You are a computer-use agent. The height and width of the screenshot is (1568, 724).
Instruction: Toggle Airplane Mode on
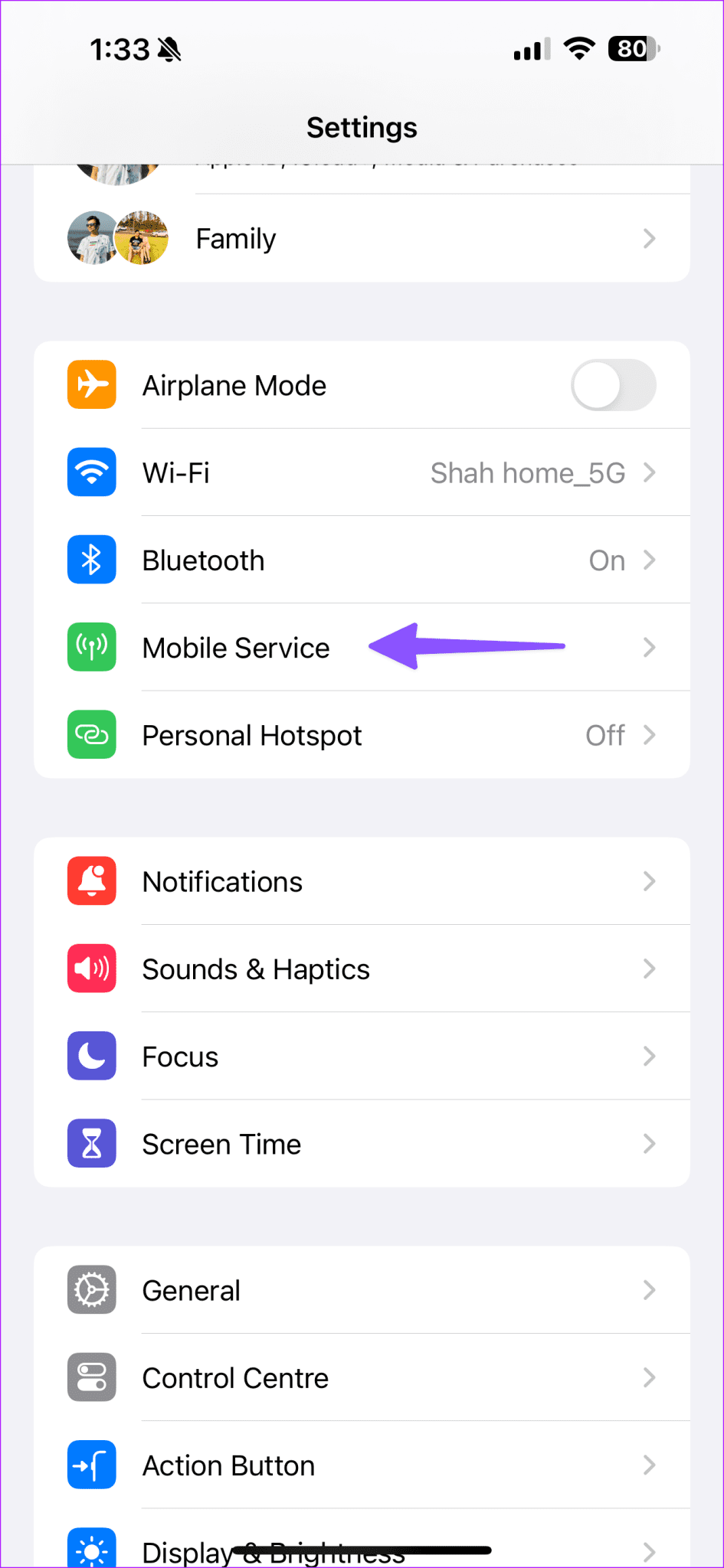pos(613,385)
